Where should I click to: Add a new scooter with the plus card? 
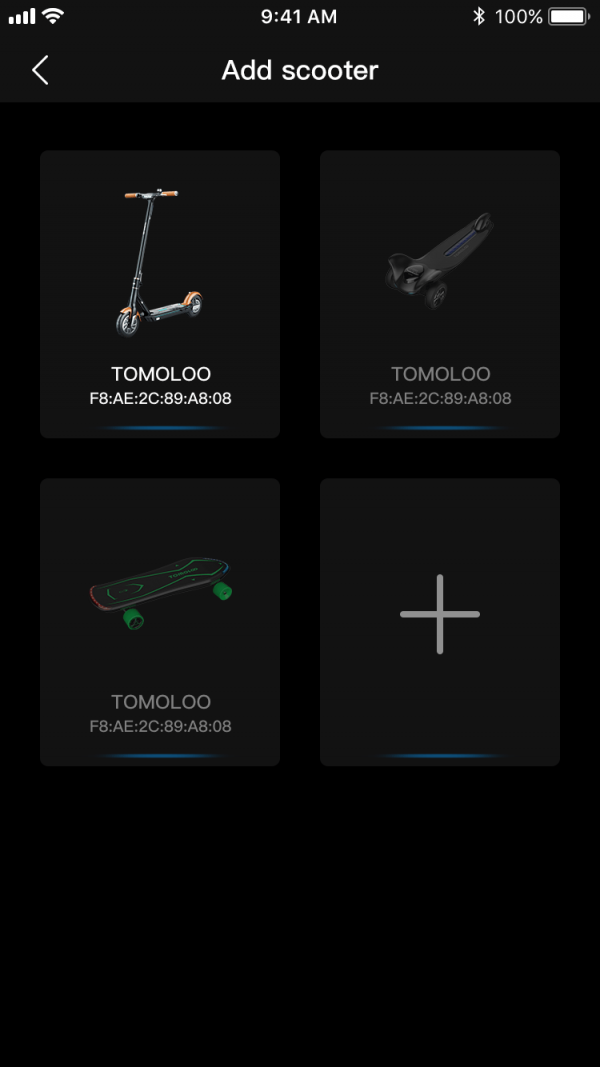[x=440, y=616]
